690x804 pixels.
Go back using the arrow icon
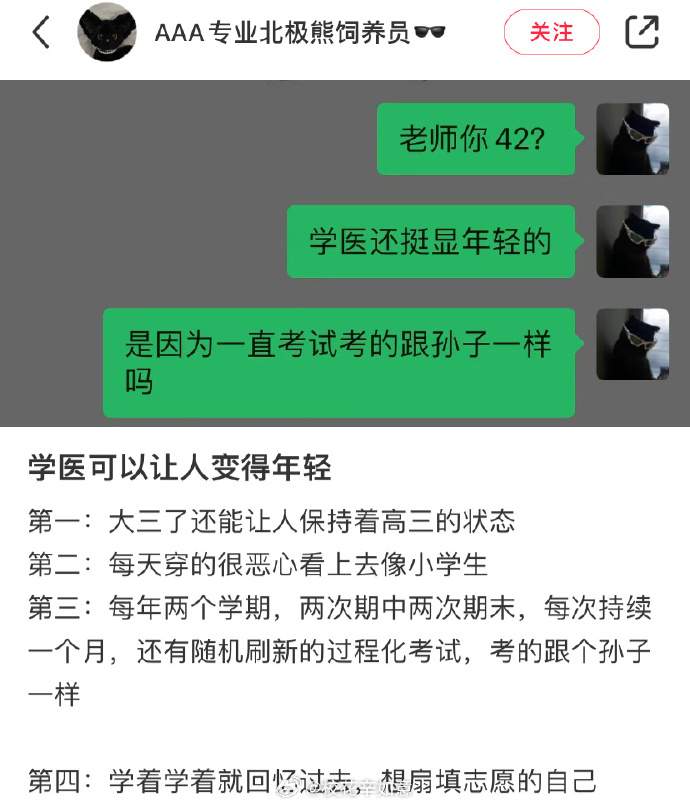[x=41, y=33]
